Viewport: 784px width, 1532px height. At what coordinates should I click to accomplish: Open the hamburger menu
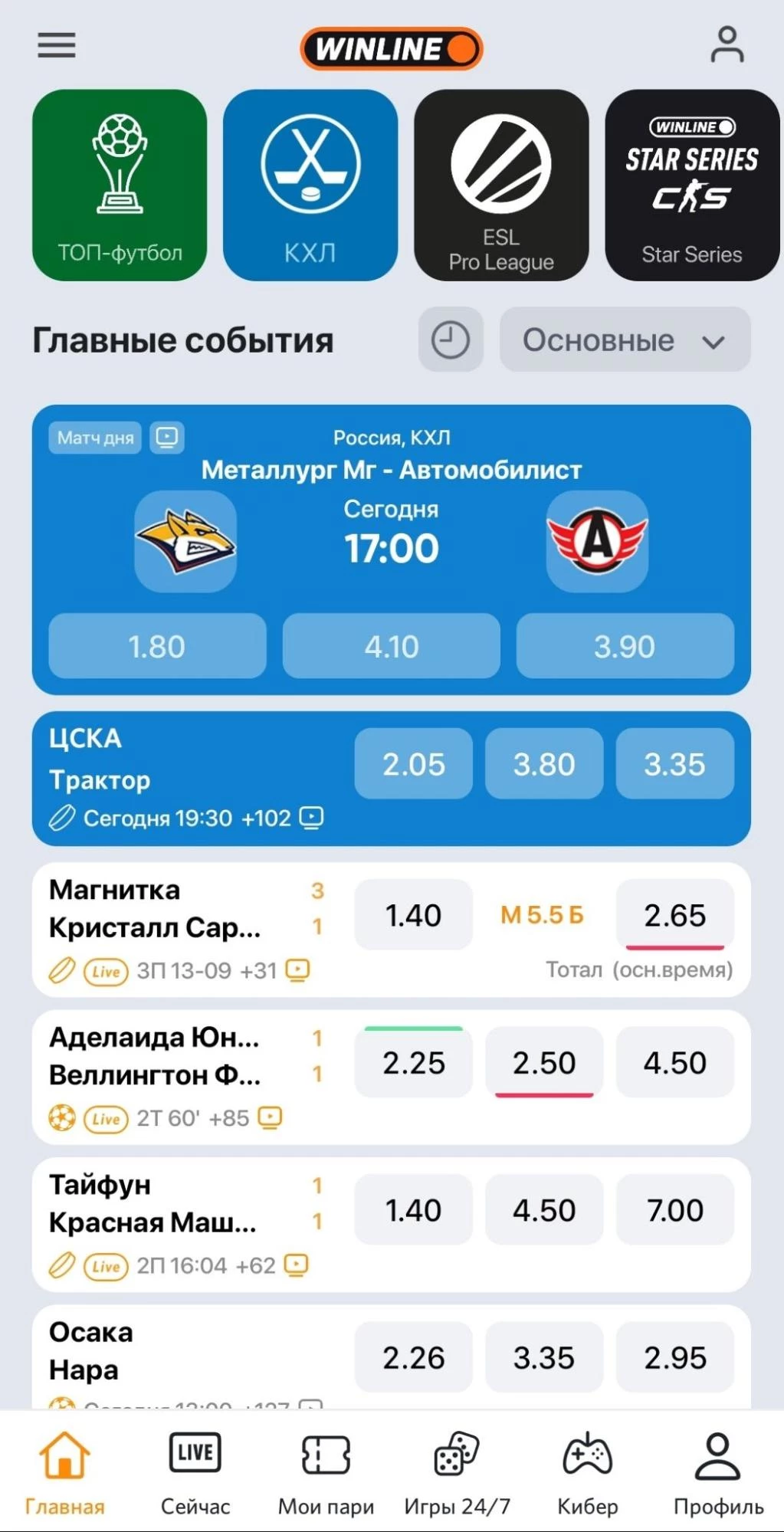(57, 45)
